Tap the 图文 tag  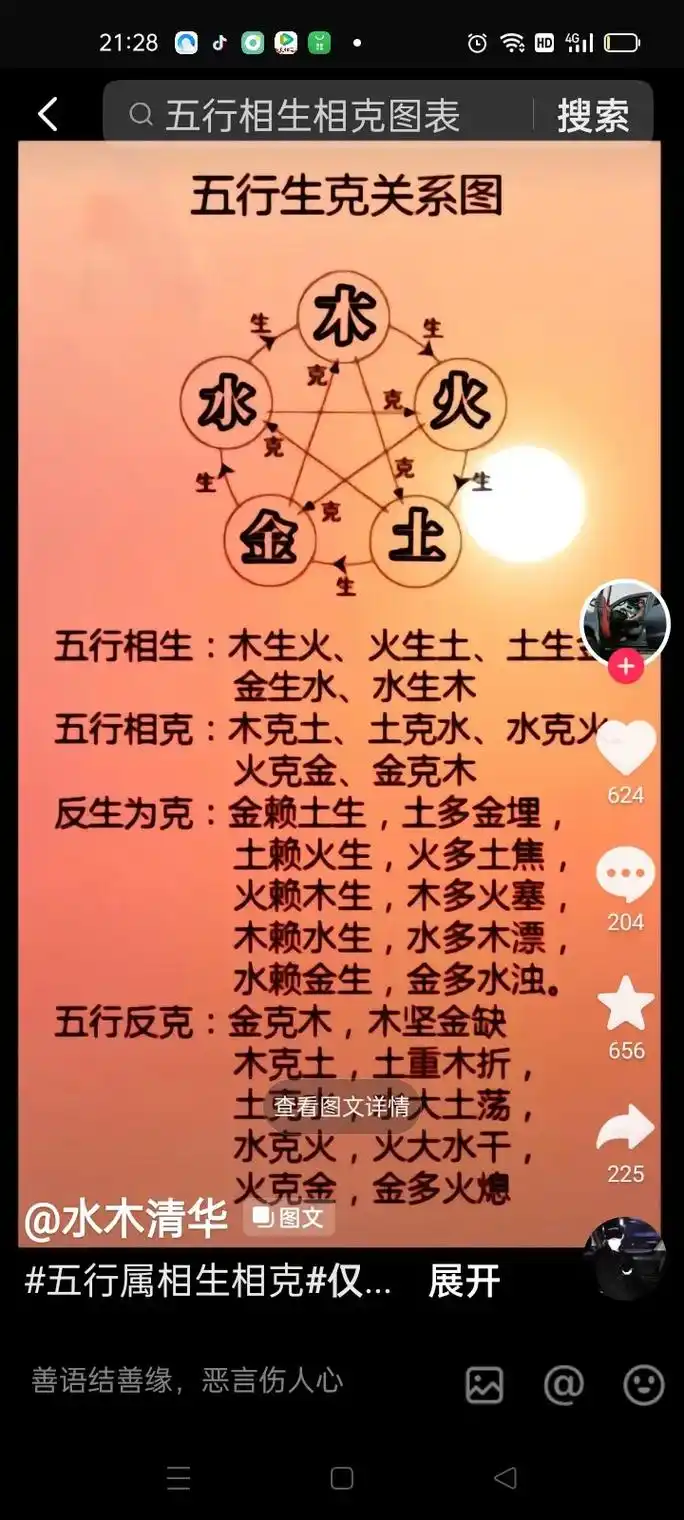288,1218
